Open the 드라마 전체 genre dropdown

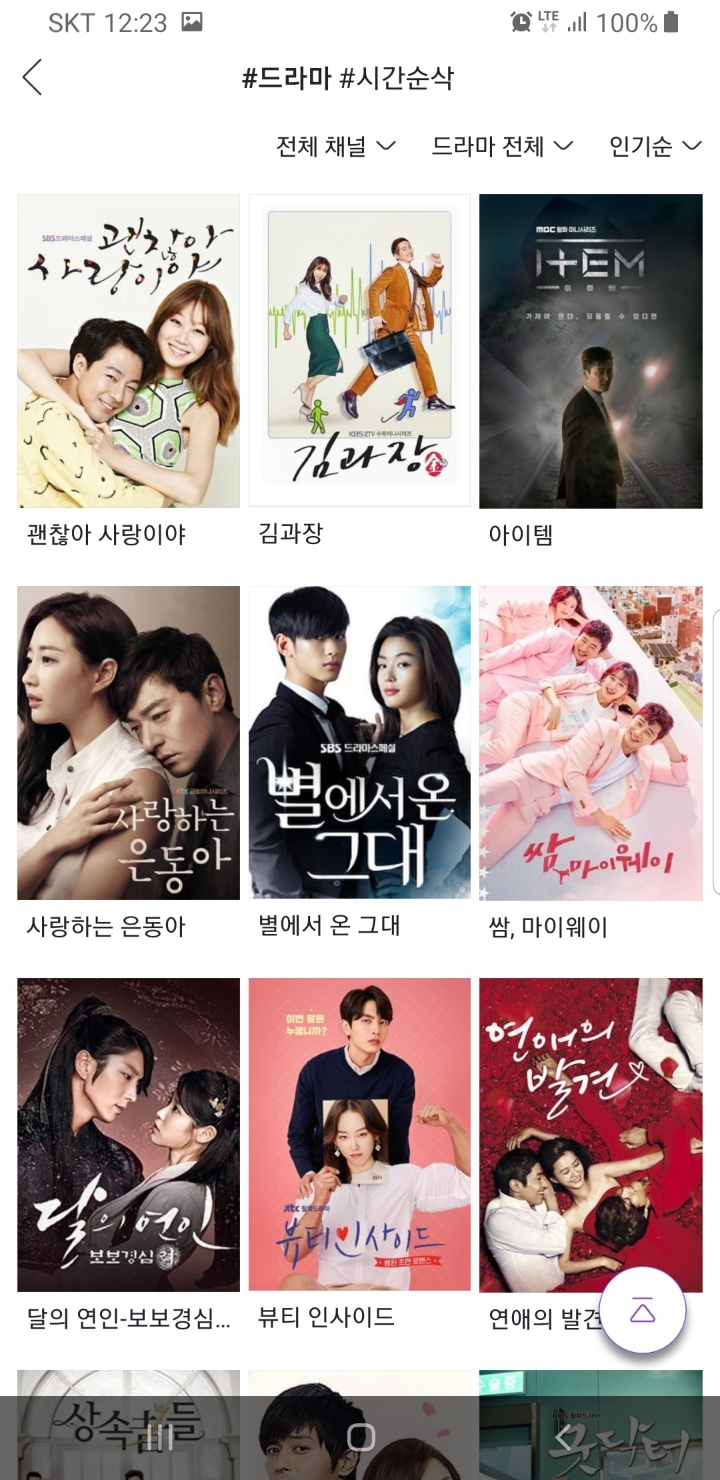pos(502,147)
